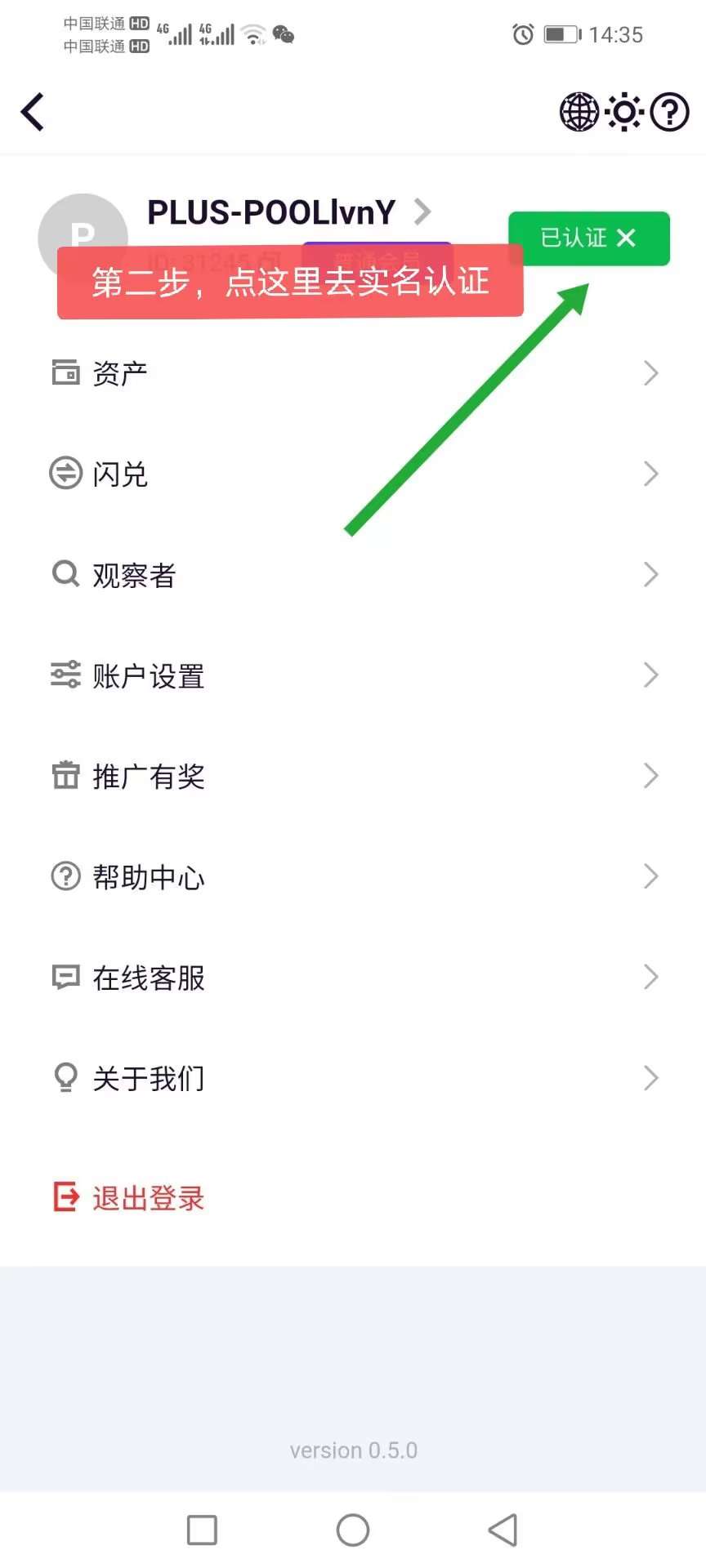Open the system recent apps button
Viewport: 706px width, 1568px height.
point(202,1530)
